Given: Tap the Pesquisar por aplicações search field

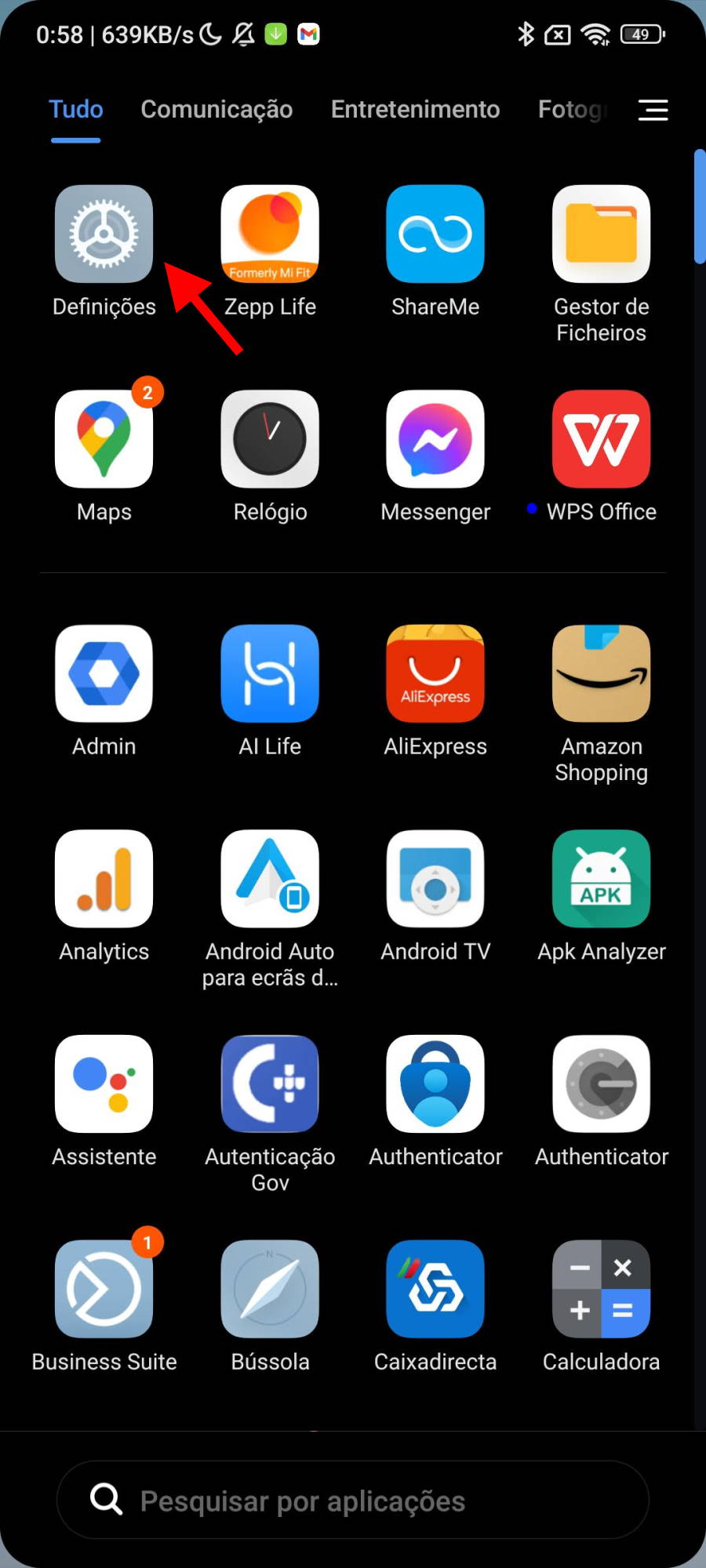Looking at the screenshot, I should 353,1500.
